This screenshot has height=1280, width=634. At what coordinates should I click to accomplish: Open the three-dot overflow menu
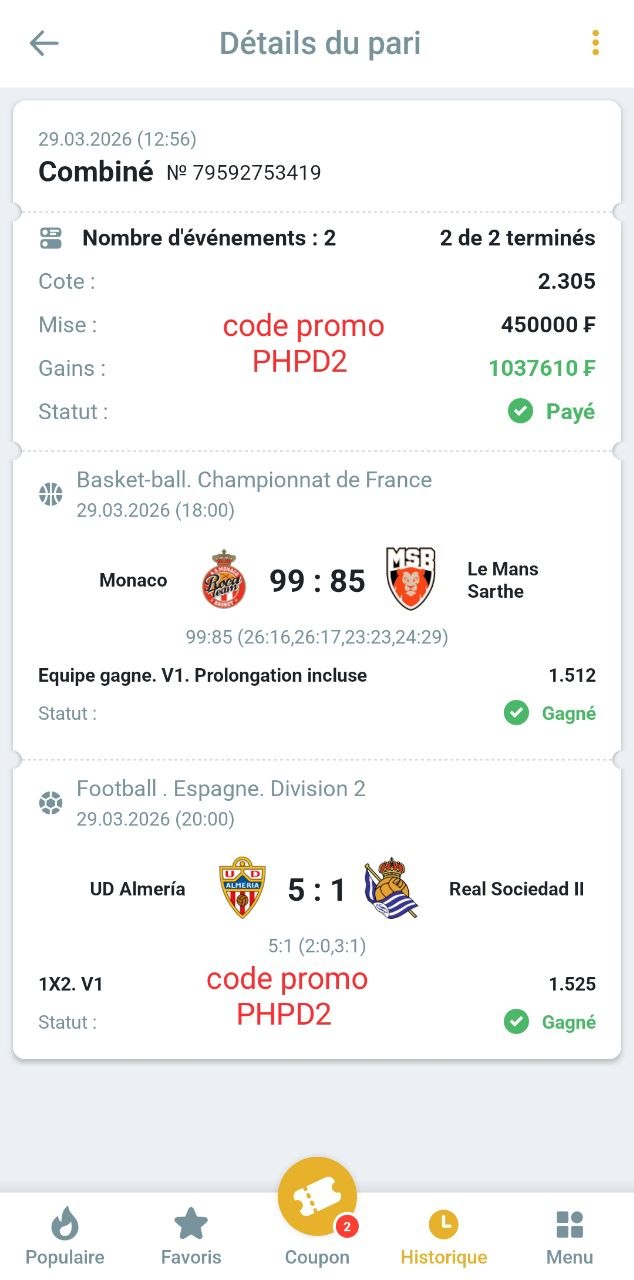[x=595, y=43]
